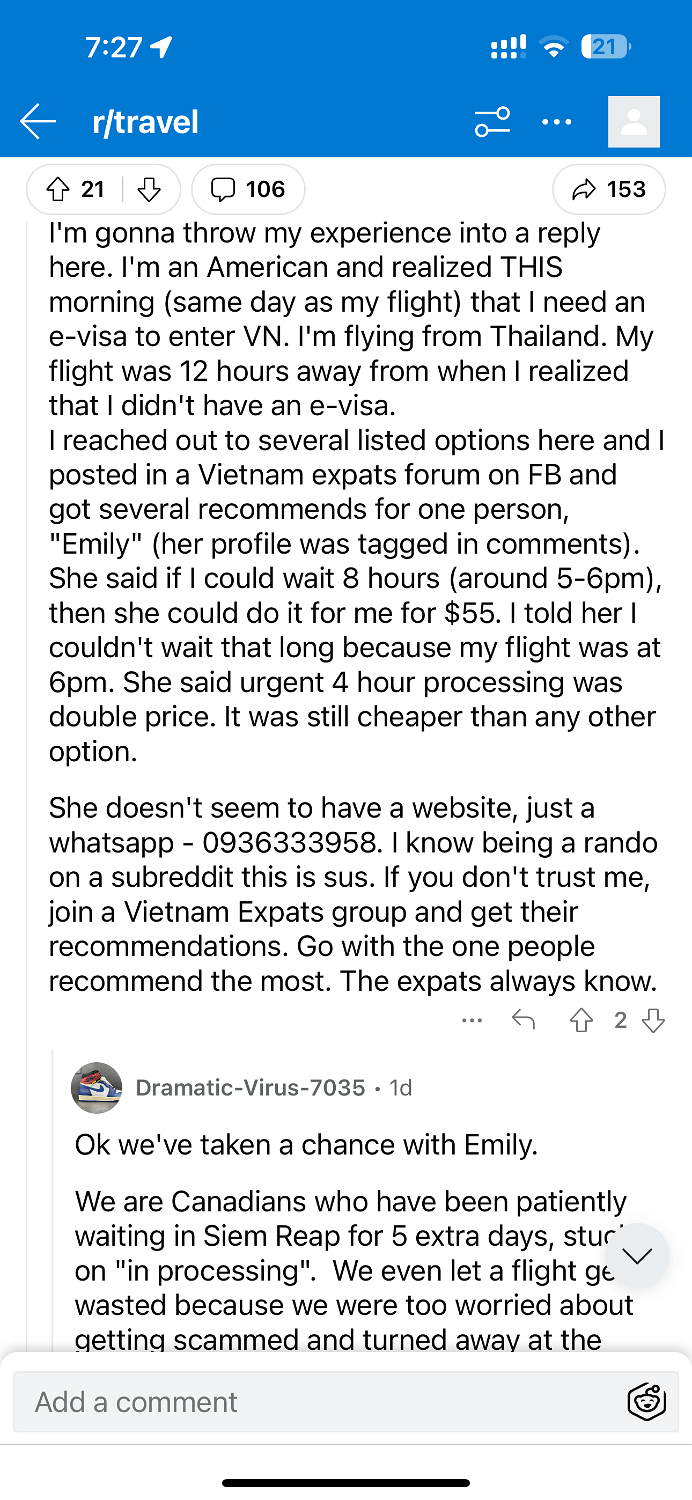Downvote the comment with 2 points

(654, 1020)
